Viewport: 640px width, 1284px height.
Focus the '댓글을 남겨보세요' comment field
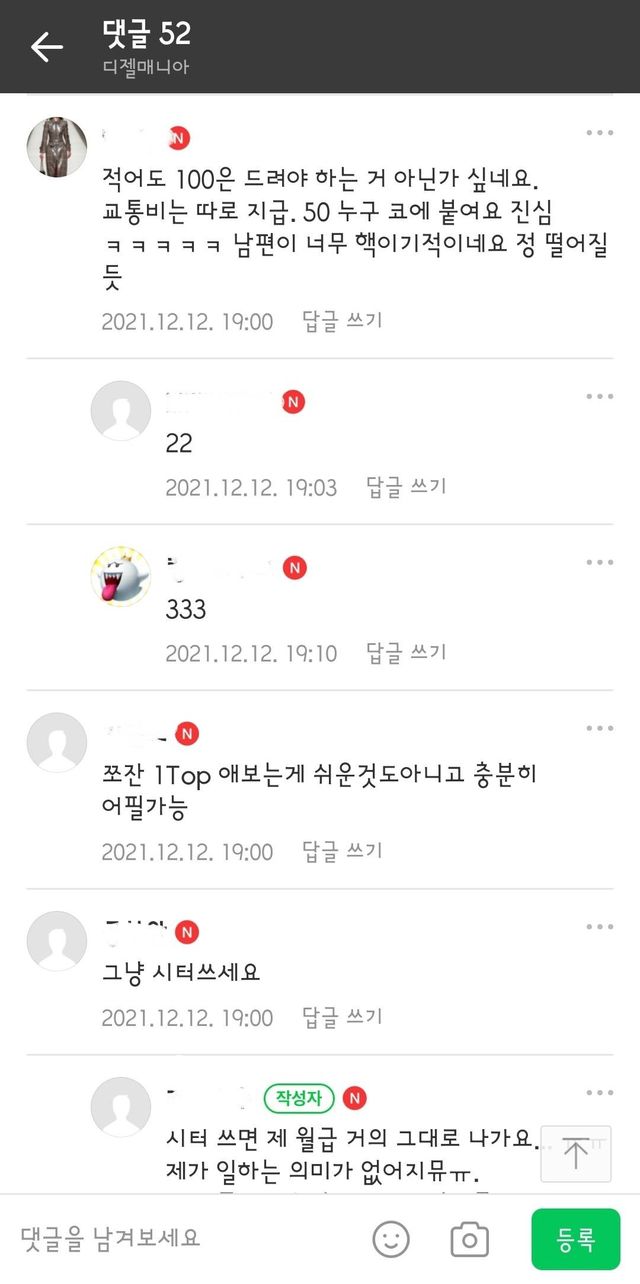coord(180,1238)
